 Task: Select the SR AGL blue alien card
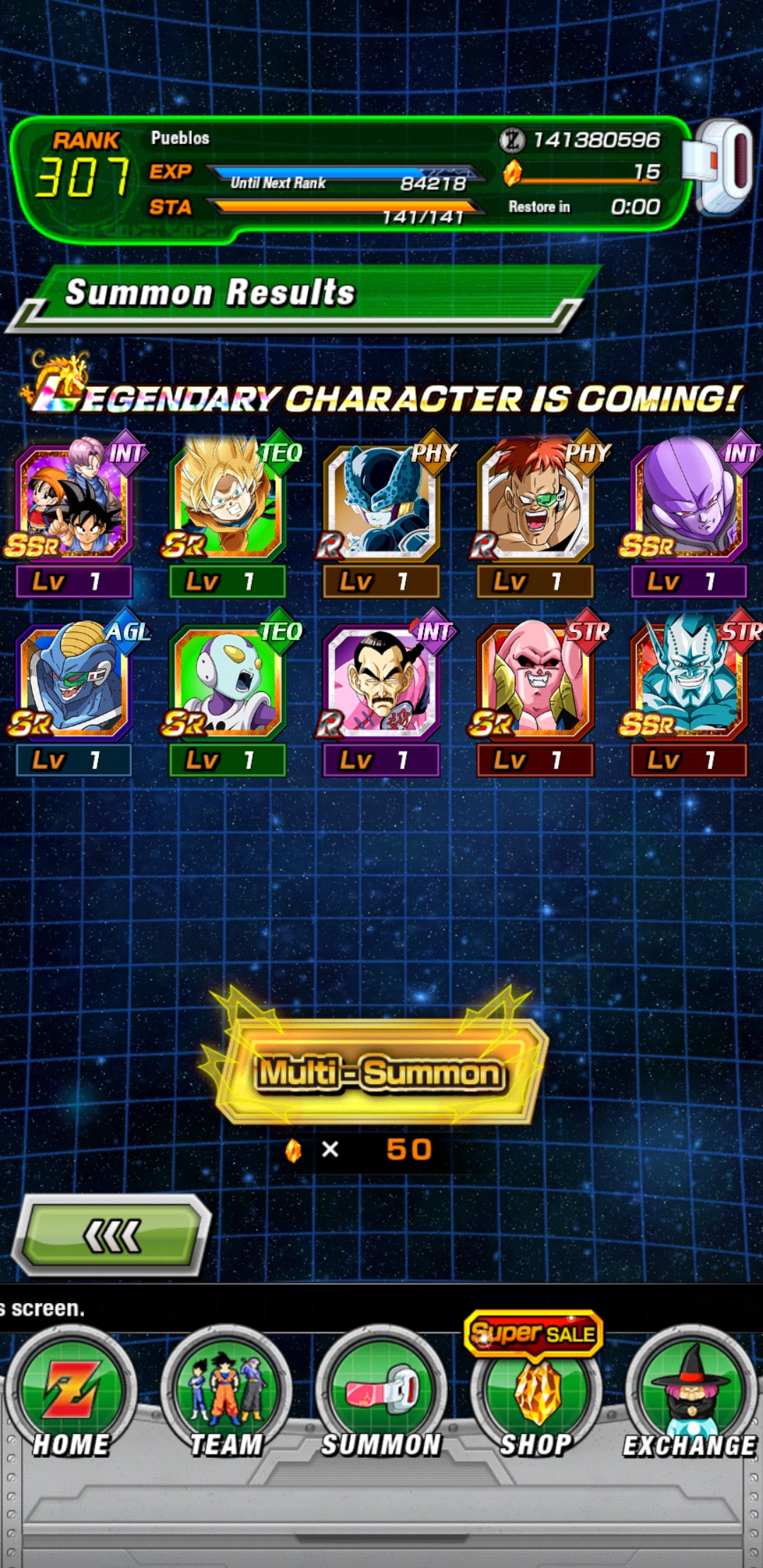(x=74, y=694)
